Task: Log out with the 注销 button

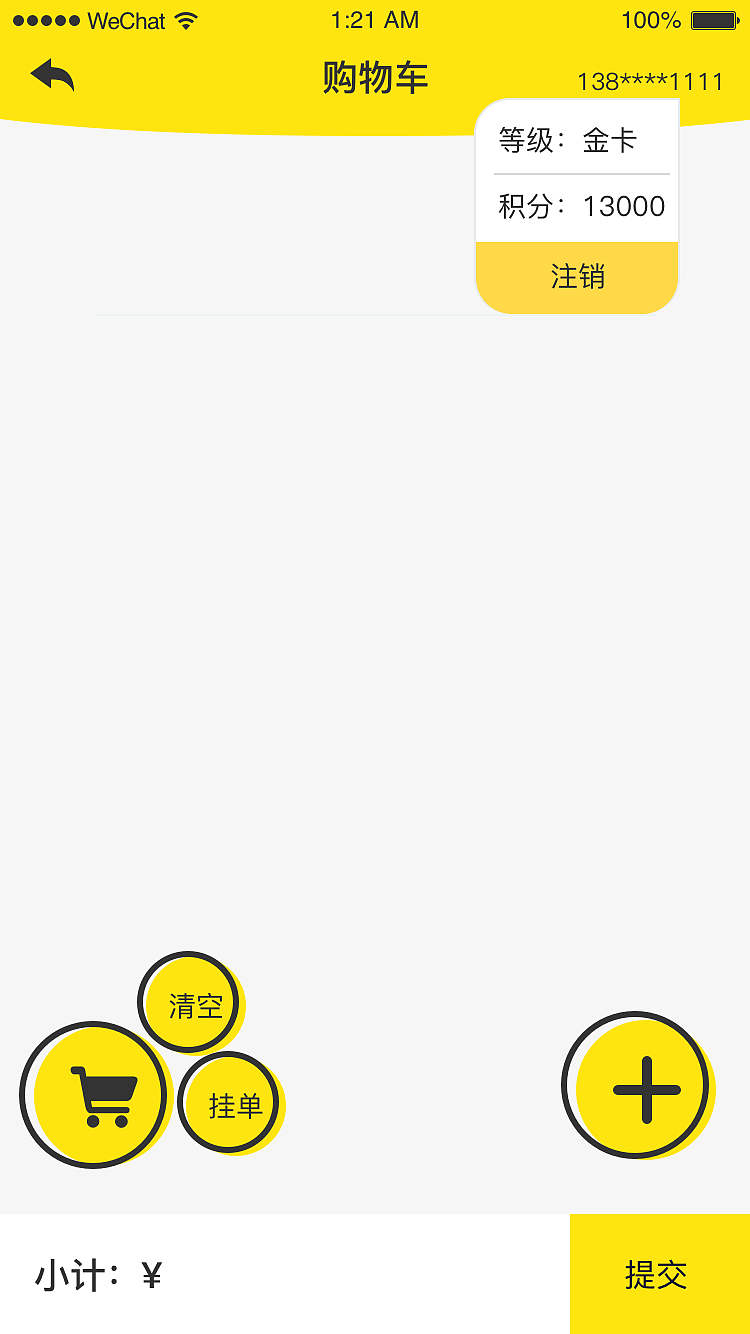Action: [x=577, y=277]
